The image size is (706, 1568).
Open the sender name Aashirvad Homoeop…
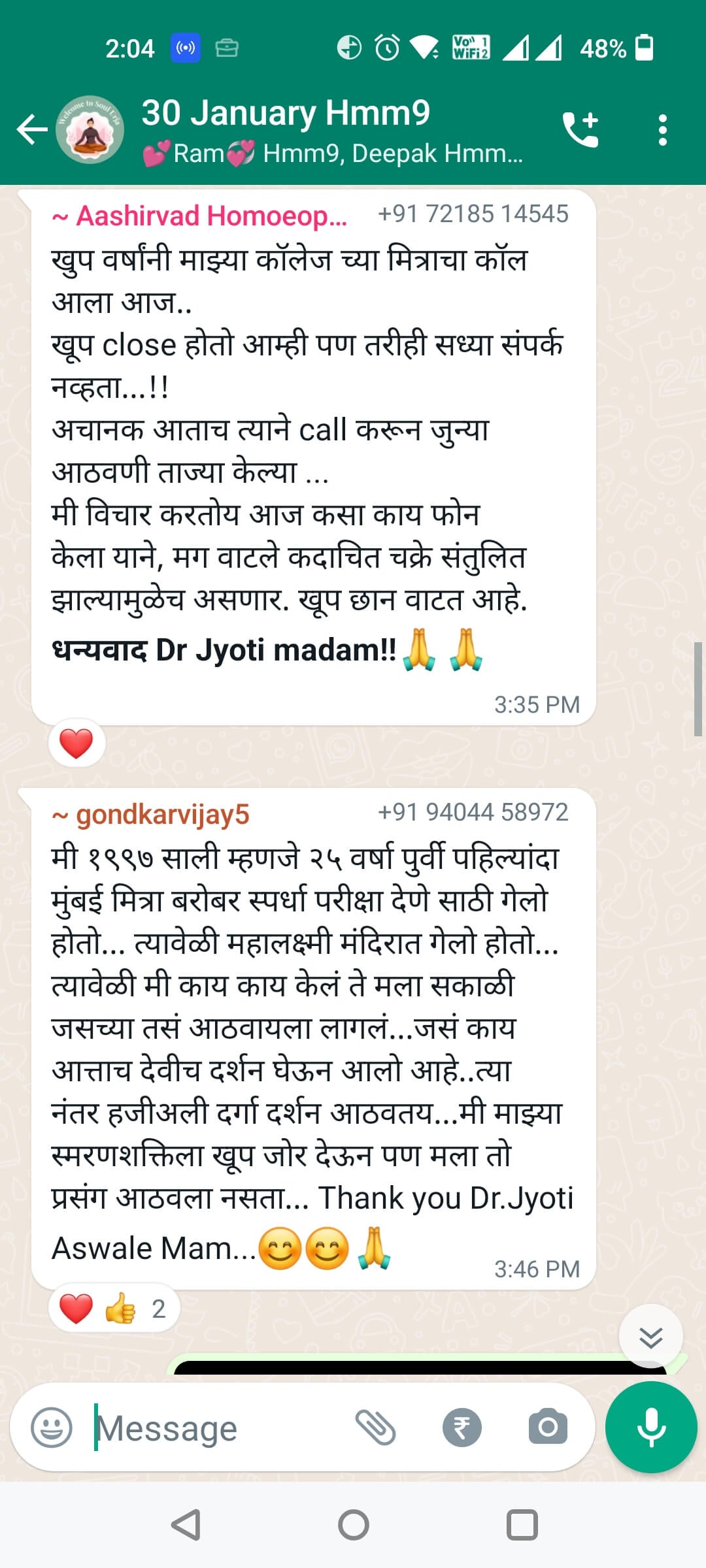[x=199, y=216]
